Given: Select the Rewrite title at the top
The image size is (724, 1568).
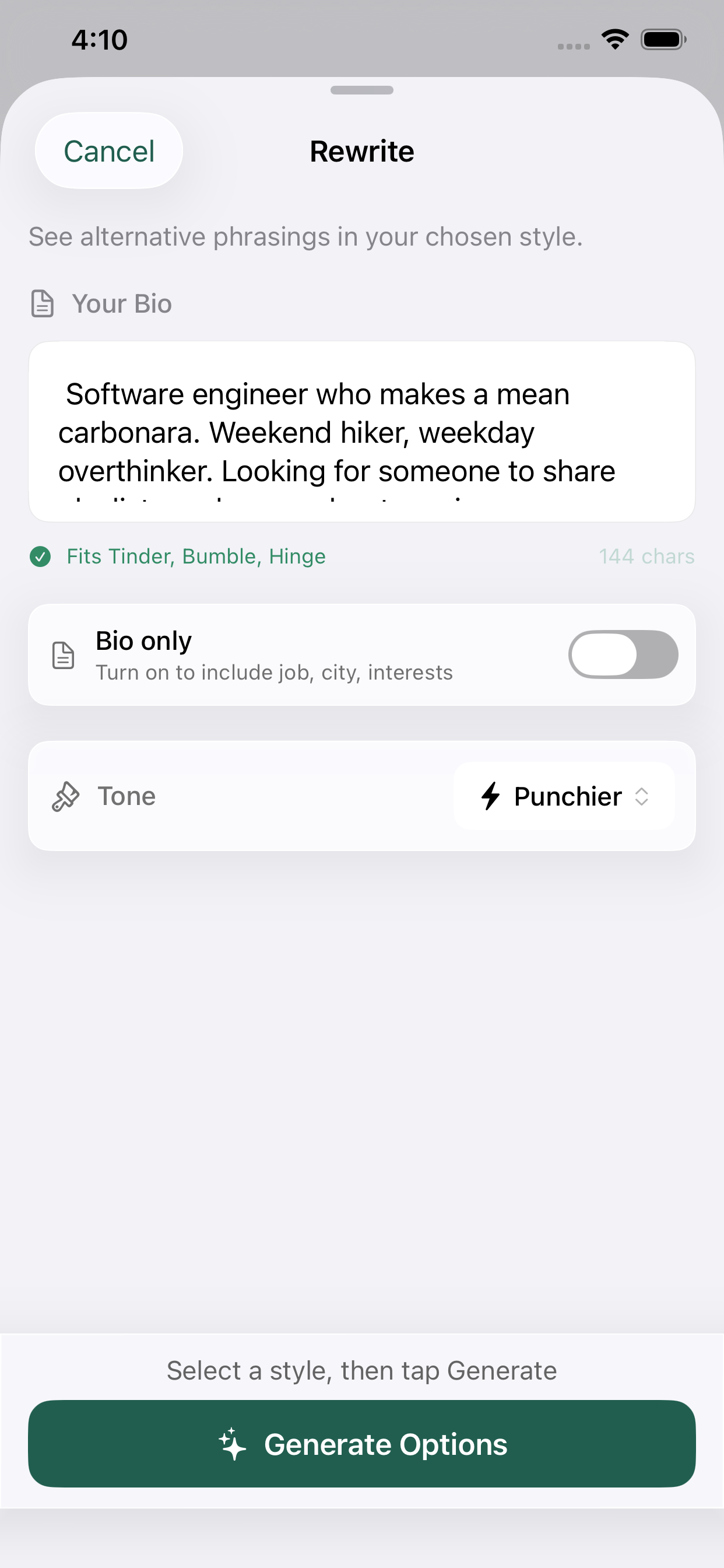Looking at the screenshot, I should coord(362,151).
